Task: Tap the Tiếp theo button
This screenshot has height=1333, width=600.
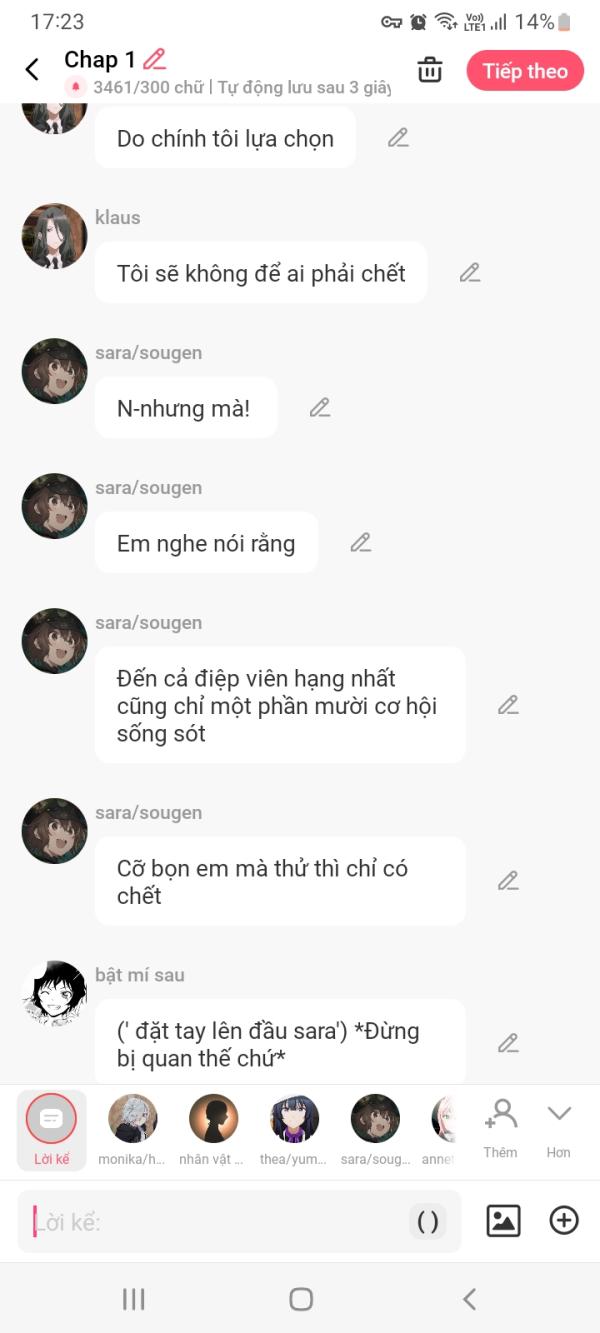Action: point(525,71)
